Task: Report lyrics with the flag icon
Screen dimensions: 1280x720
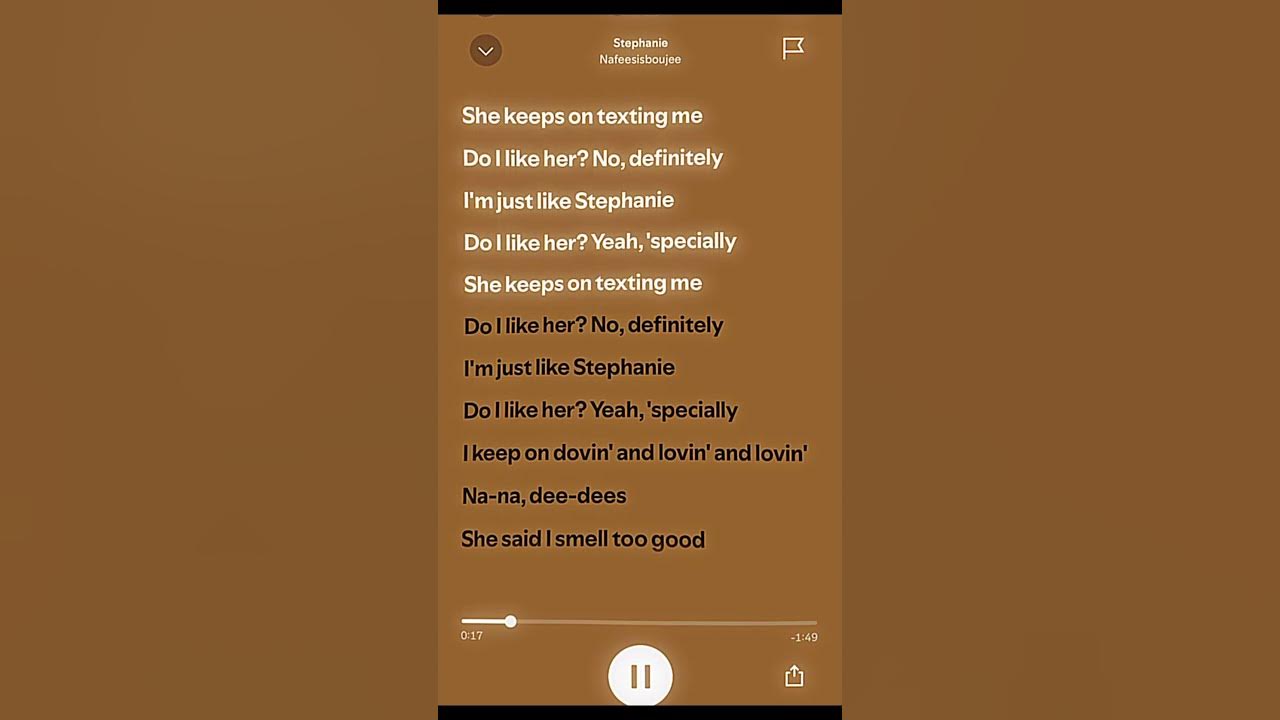Action: pyautogui.click(x=793, y=49)
